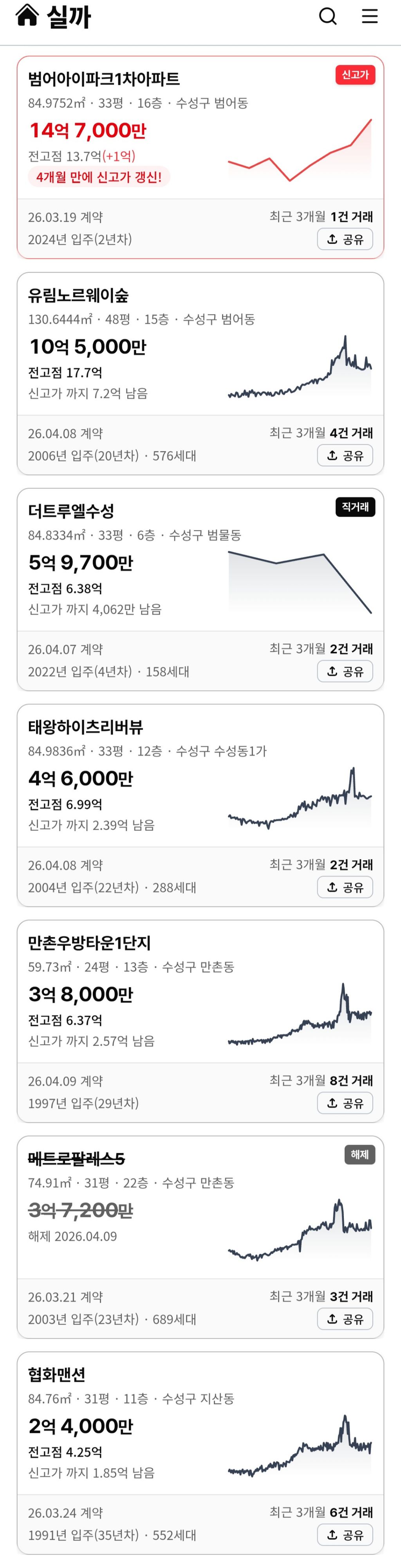The height and width of the screenshot is (1568, 401).
Task: Tap the share button for 태왕하이츠리버뷰
Action: click(x=345, y=887)
